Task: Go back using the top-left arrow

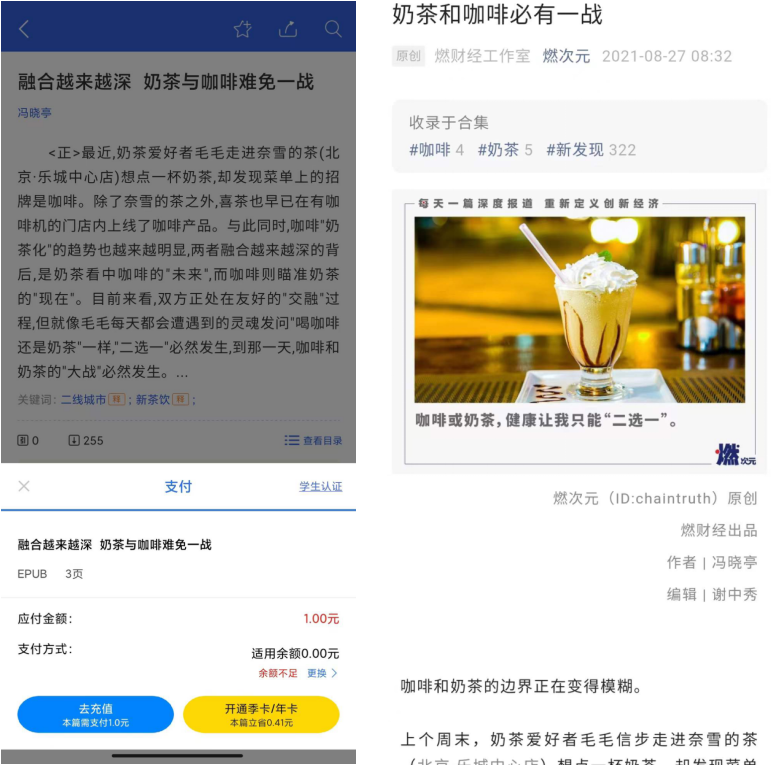Action: pos(24,29)
